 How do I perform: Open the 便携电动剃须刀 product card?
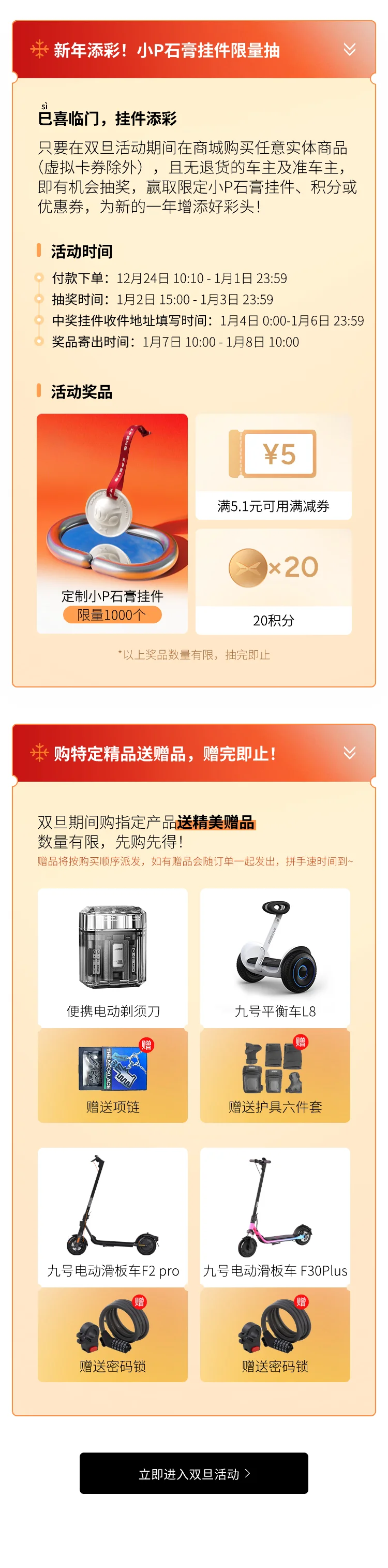pos(112,958)
